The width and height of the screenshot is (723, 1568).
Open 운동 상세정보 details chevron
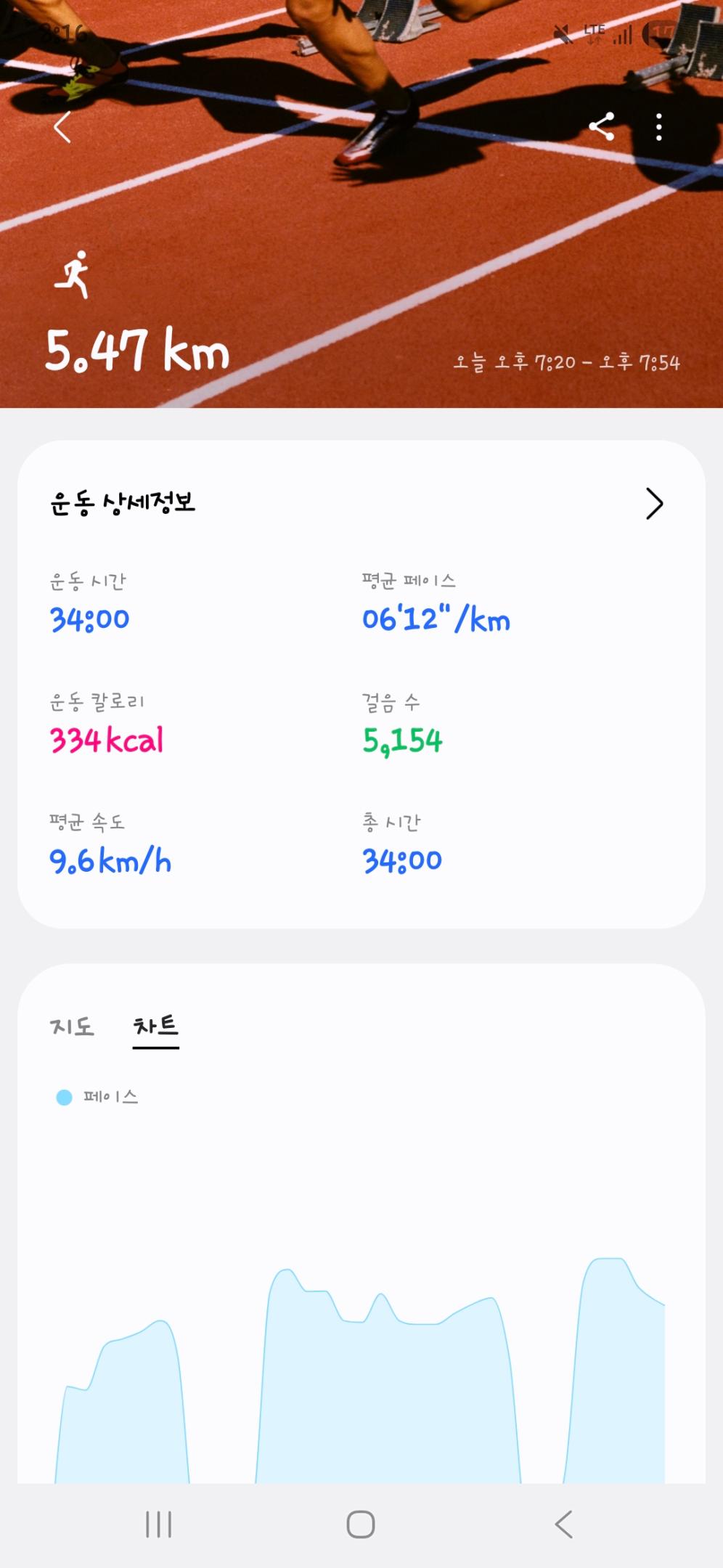coord(654,504)
